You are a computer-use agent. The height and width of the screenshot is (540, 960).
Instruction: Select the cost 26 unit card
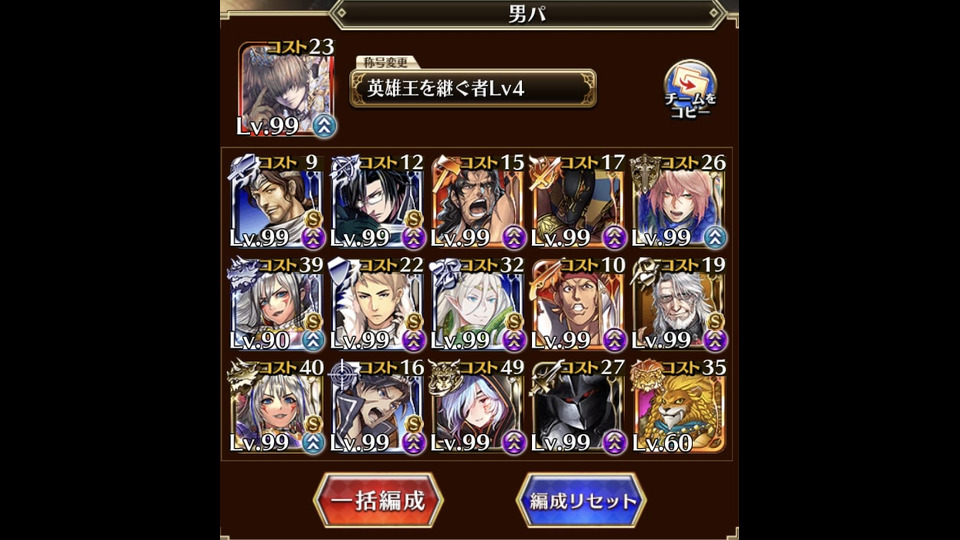click(680, 204)
